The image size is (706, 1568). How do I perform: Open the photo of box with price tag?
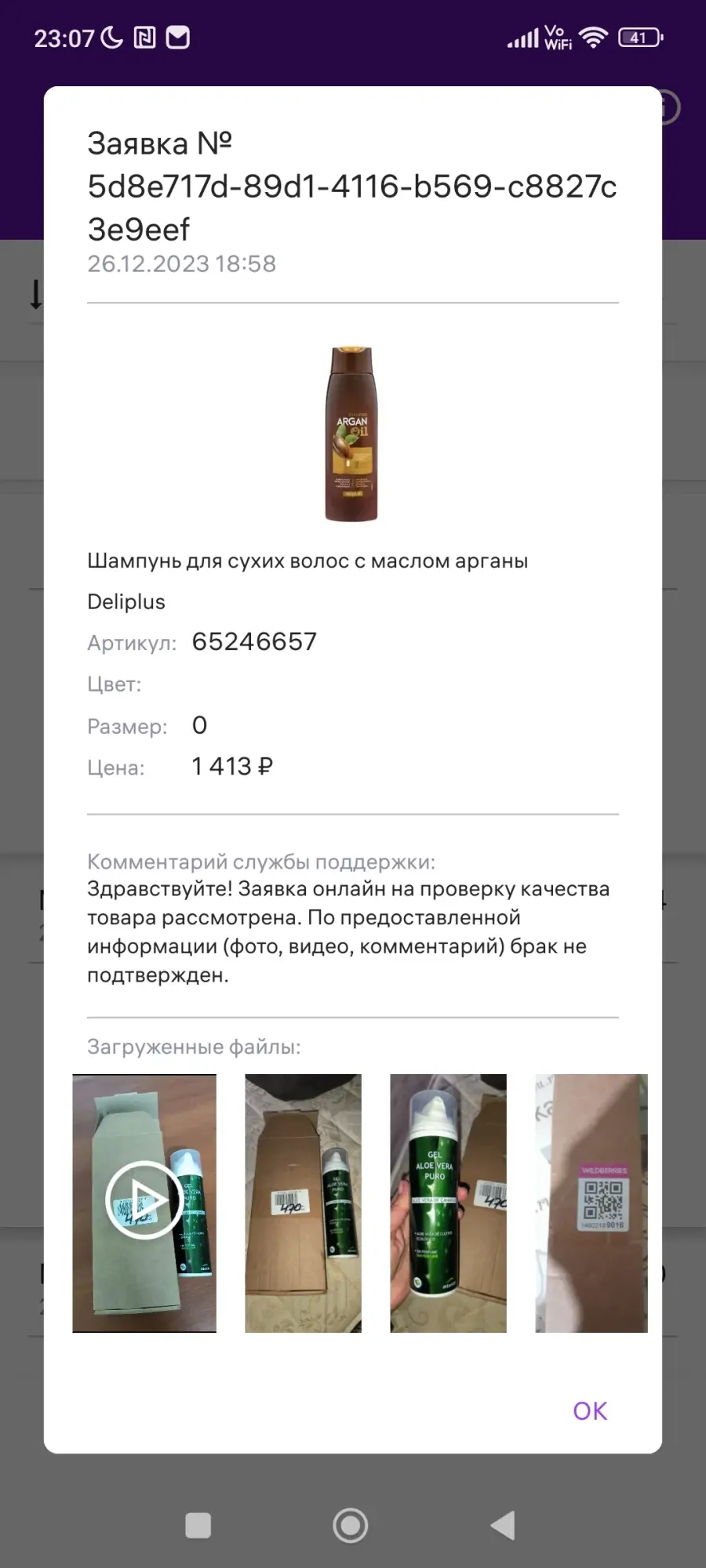pos(304,1203)
